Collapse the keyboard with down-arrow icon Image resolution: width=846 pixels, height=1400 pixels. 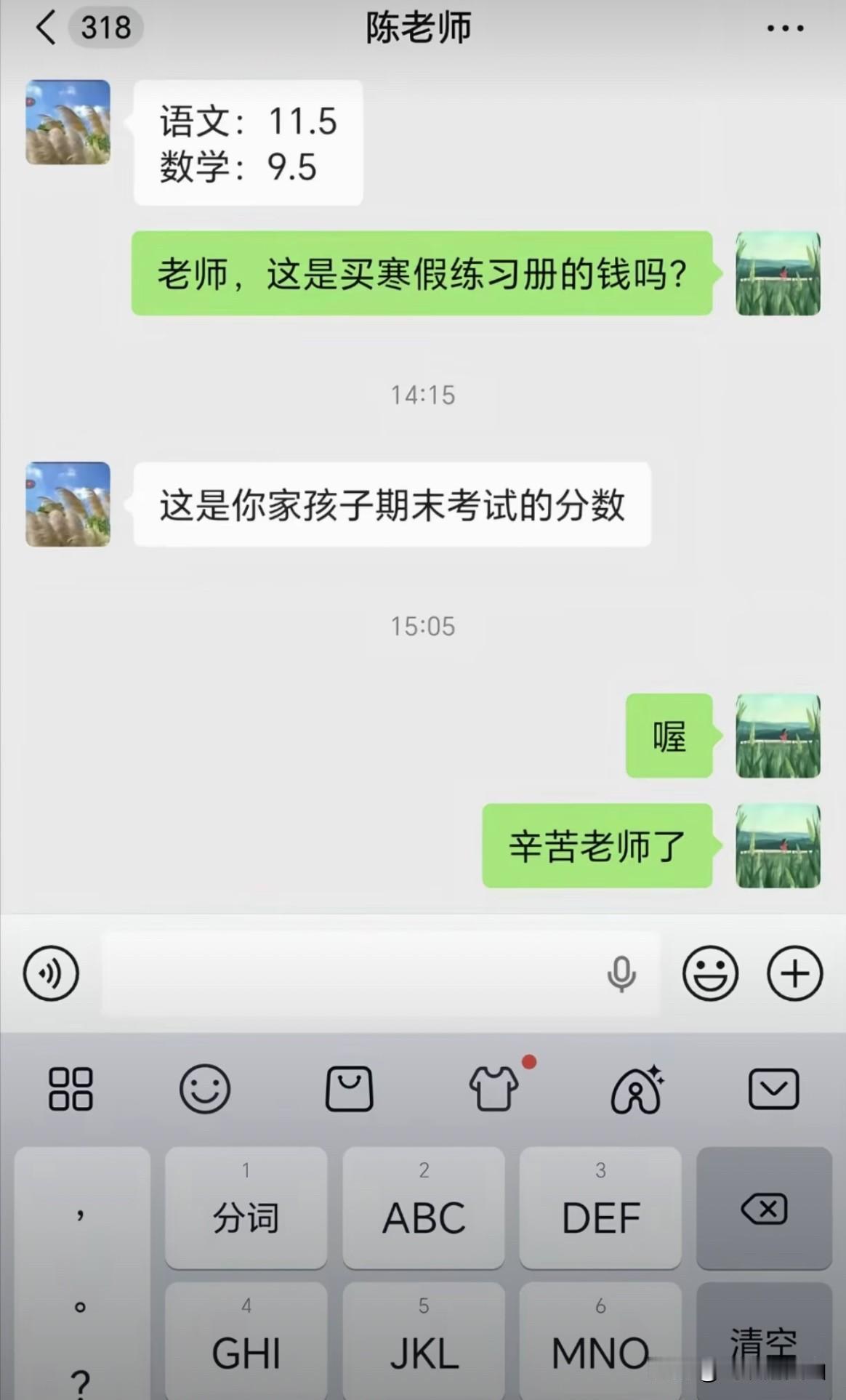click(x=775, y=1088)
